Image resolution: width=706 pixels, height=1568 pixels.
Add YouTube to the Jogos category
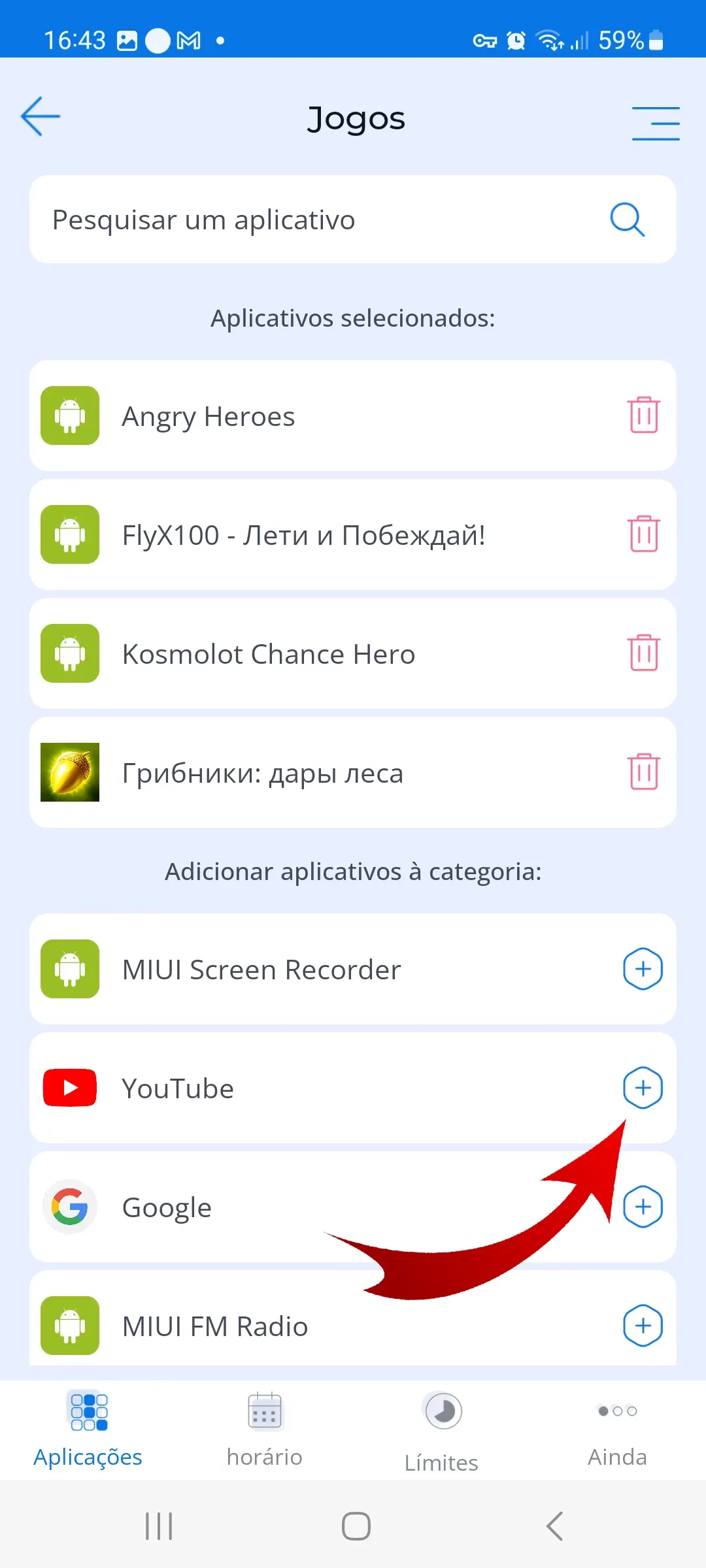[x=643, y=1088]
